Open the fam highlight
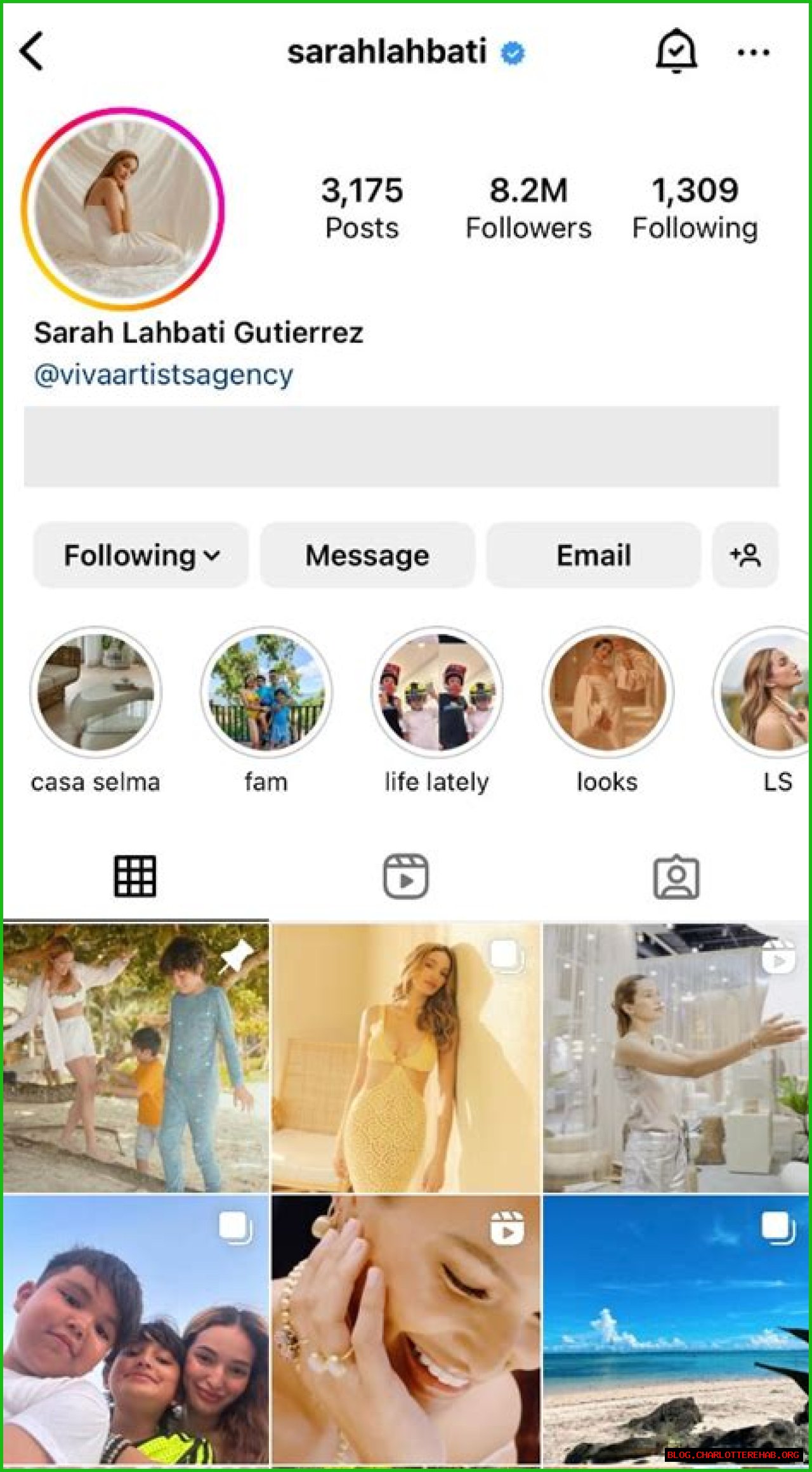 (266, 692)
